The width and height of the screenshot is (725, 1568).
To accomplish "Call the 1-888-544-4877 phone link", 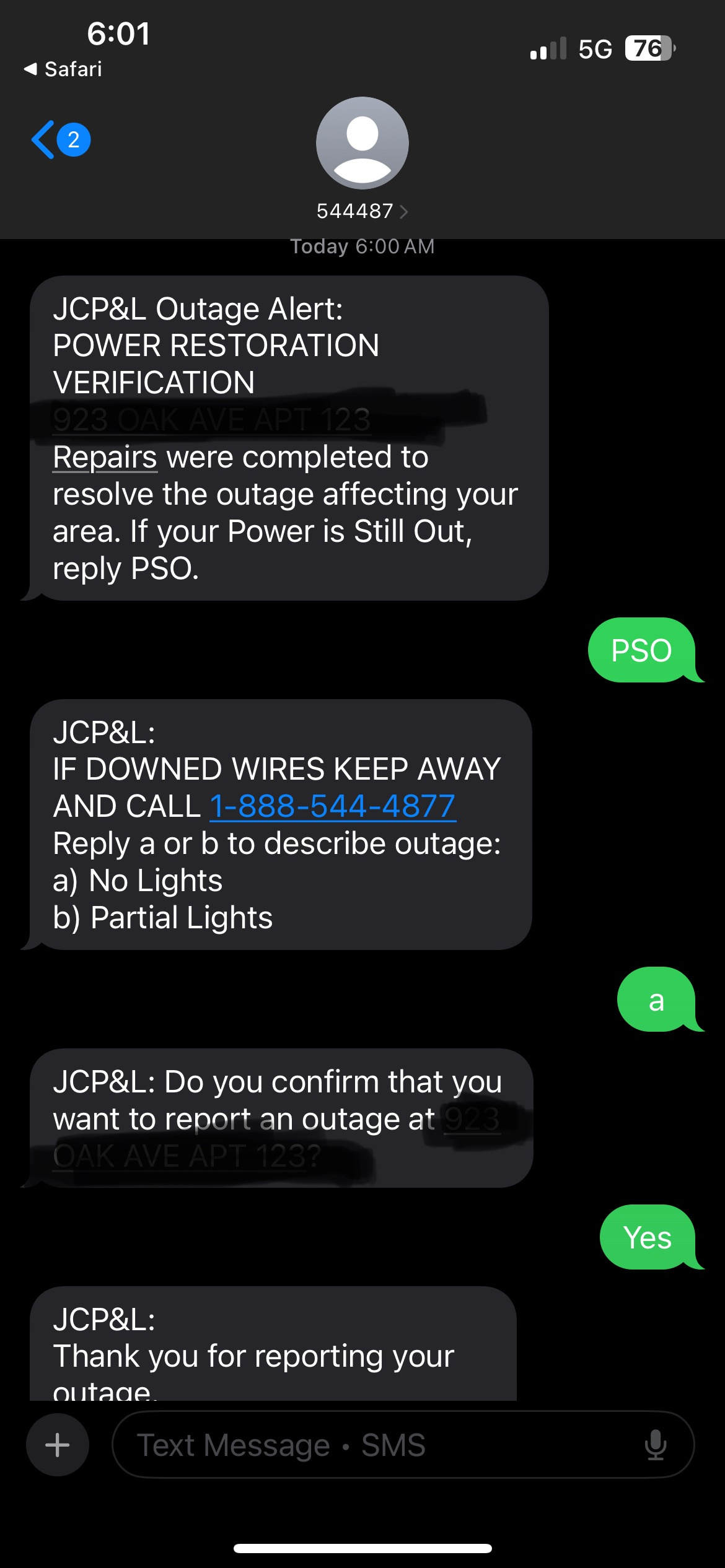I will pos(333,806).
